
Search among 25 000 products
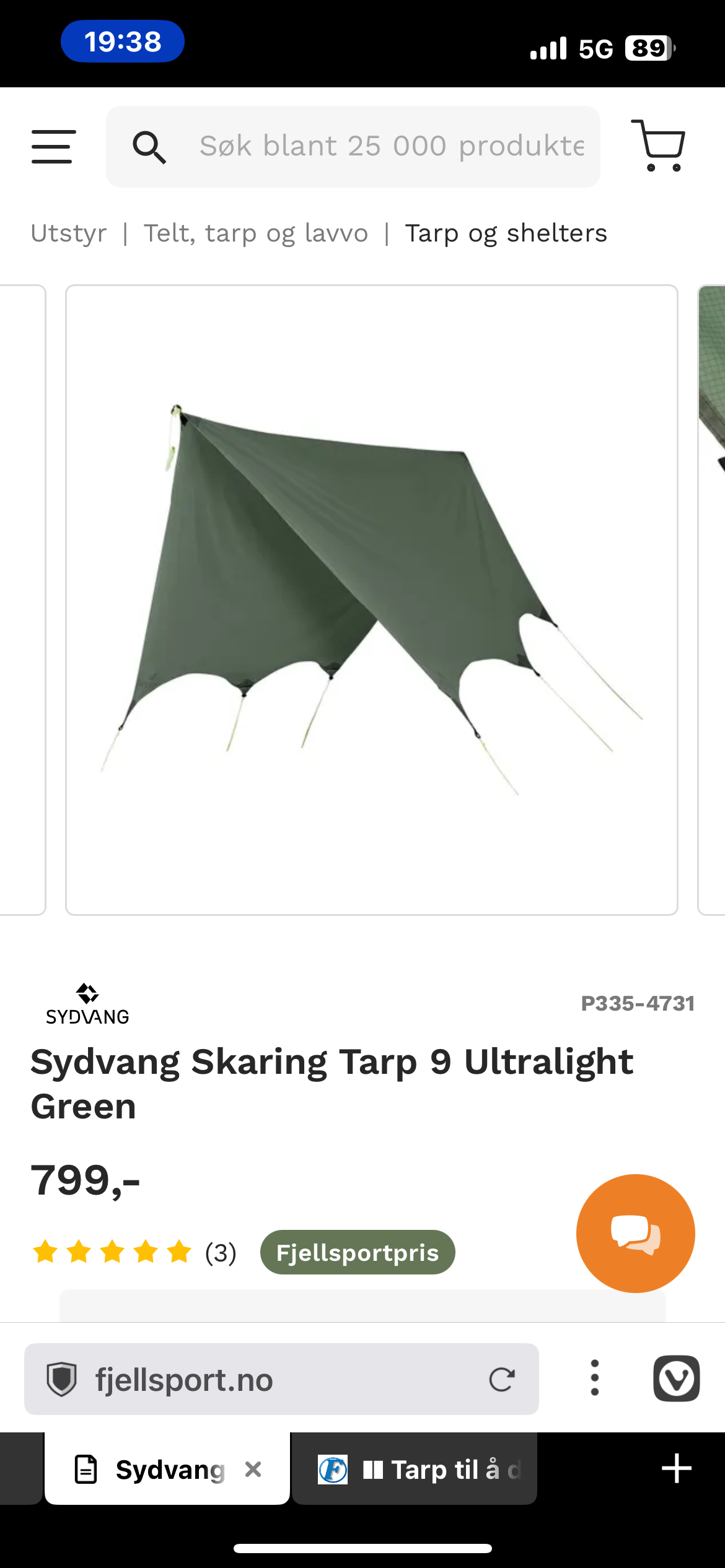point(390,147)
